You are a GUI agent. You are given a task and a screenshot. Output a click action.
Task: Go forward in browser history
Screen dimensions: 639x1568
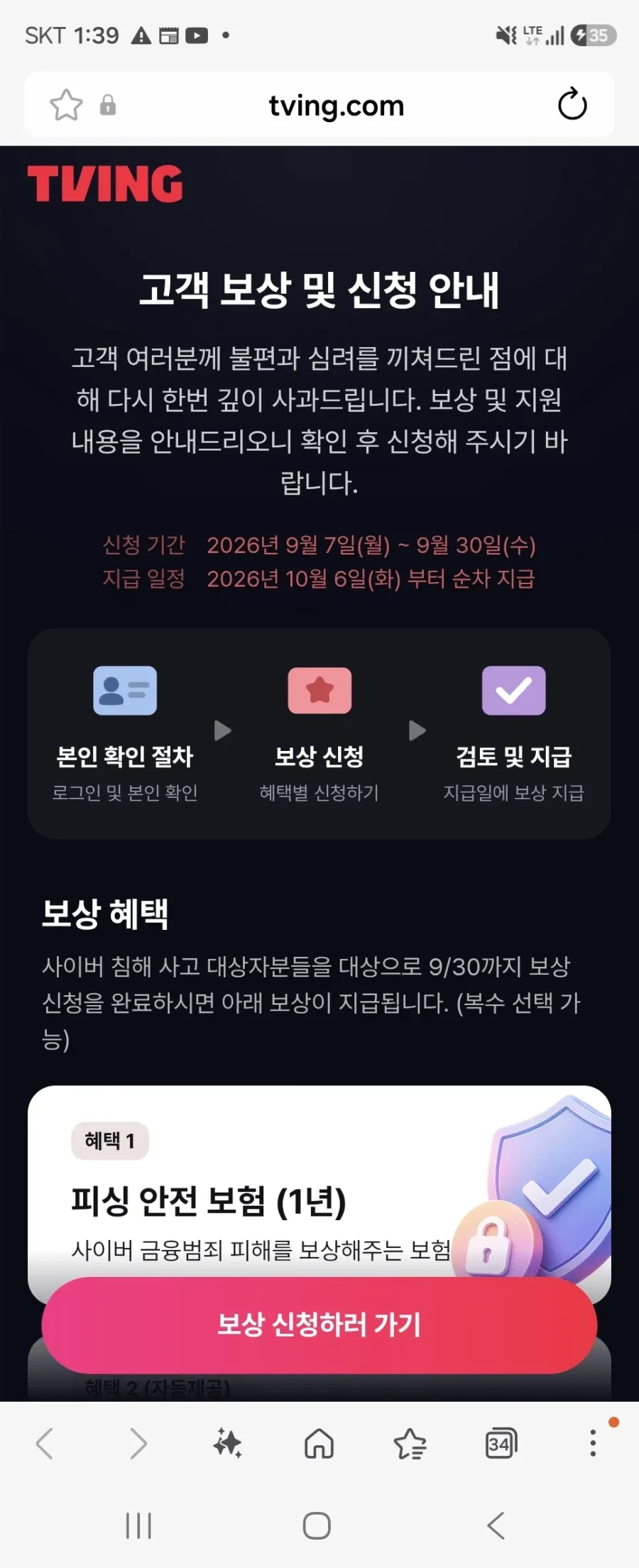pyautogui.click(x=138, y=1443)
